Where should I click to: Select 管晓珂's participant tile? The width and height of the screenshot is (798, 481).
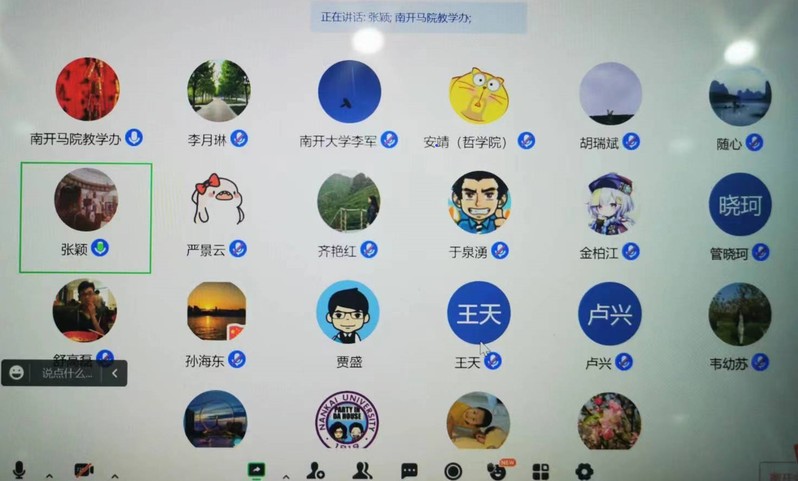click(x=739, y=205)
